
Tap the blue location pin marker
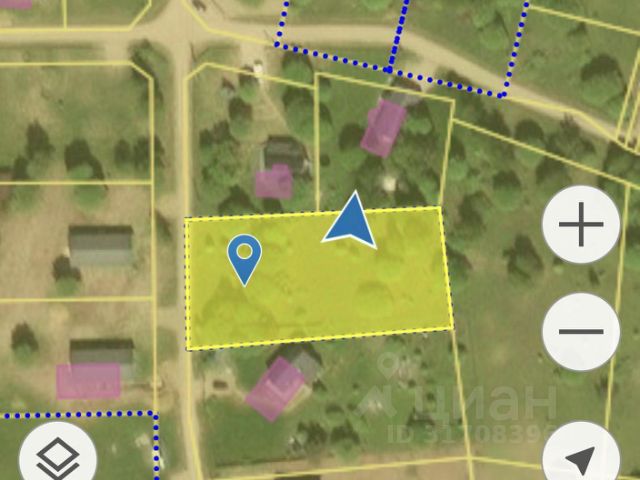[x=244, y=258]
